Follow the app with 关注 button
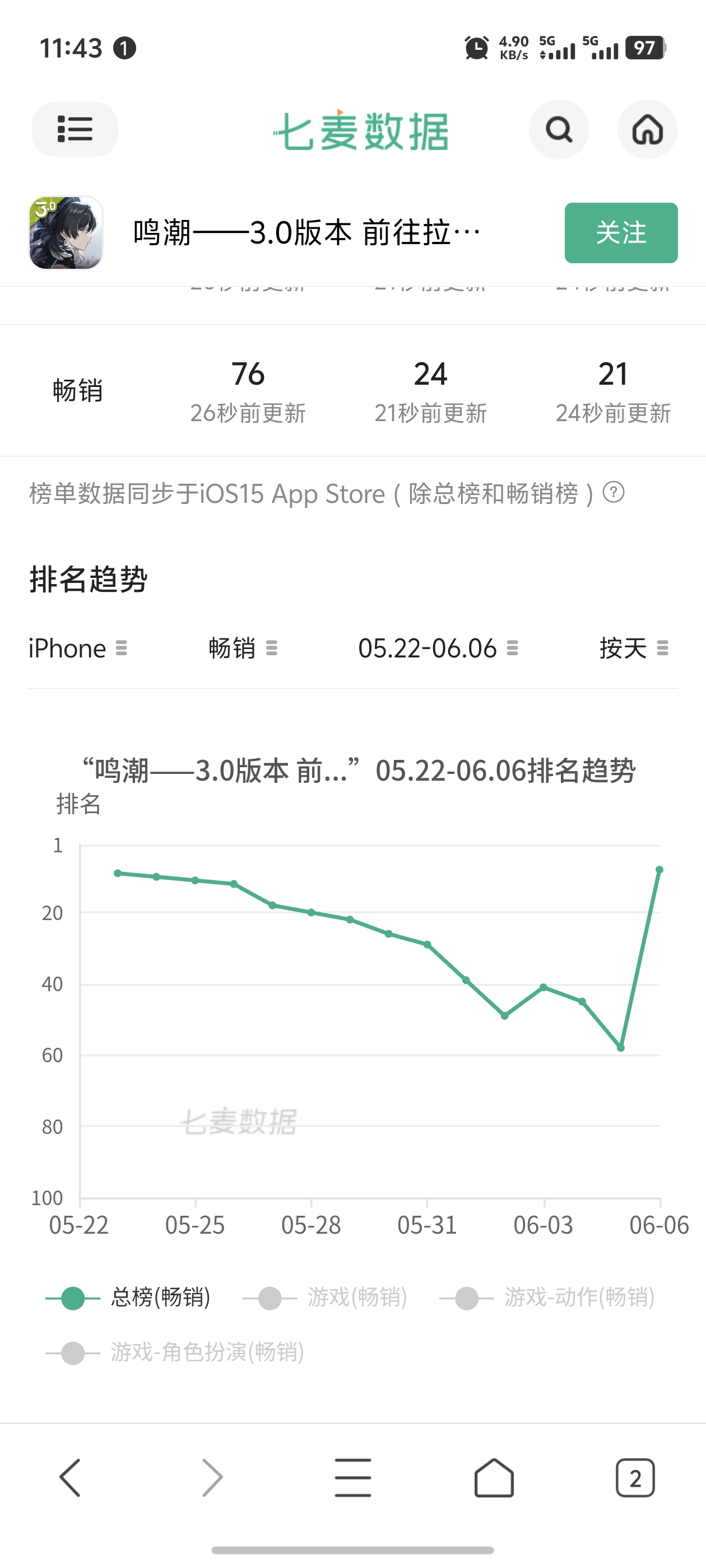 coord(620,232)
